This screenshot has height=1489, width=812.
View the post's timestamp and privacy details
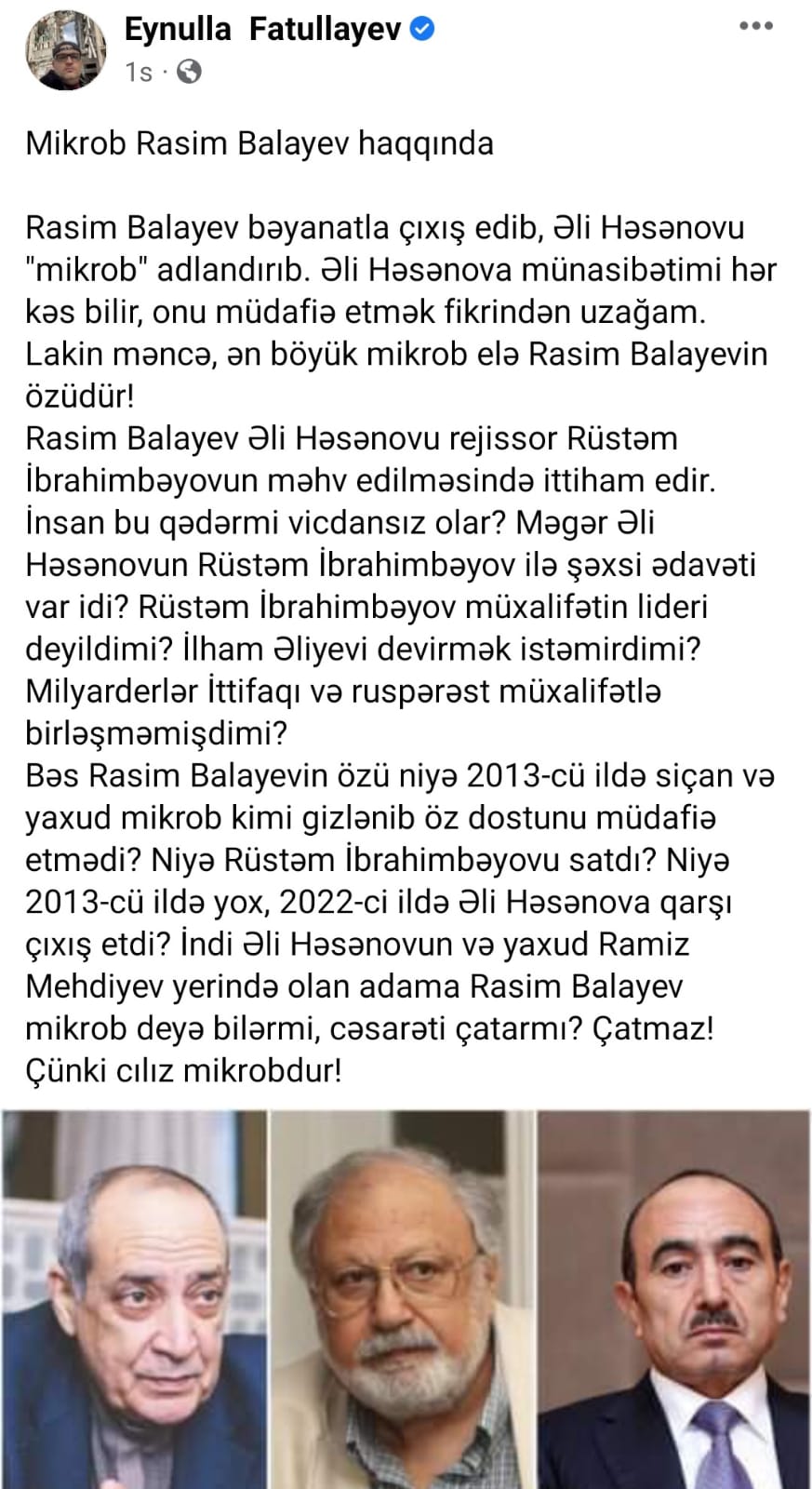pyautogui.click(x=140, y=73)
